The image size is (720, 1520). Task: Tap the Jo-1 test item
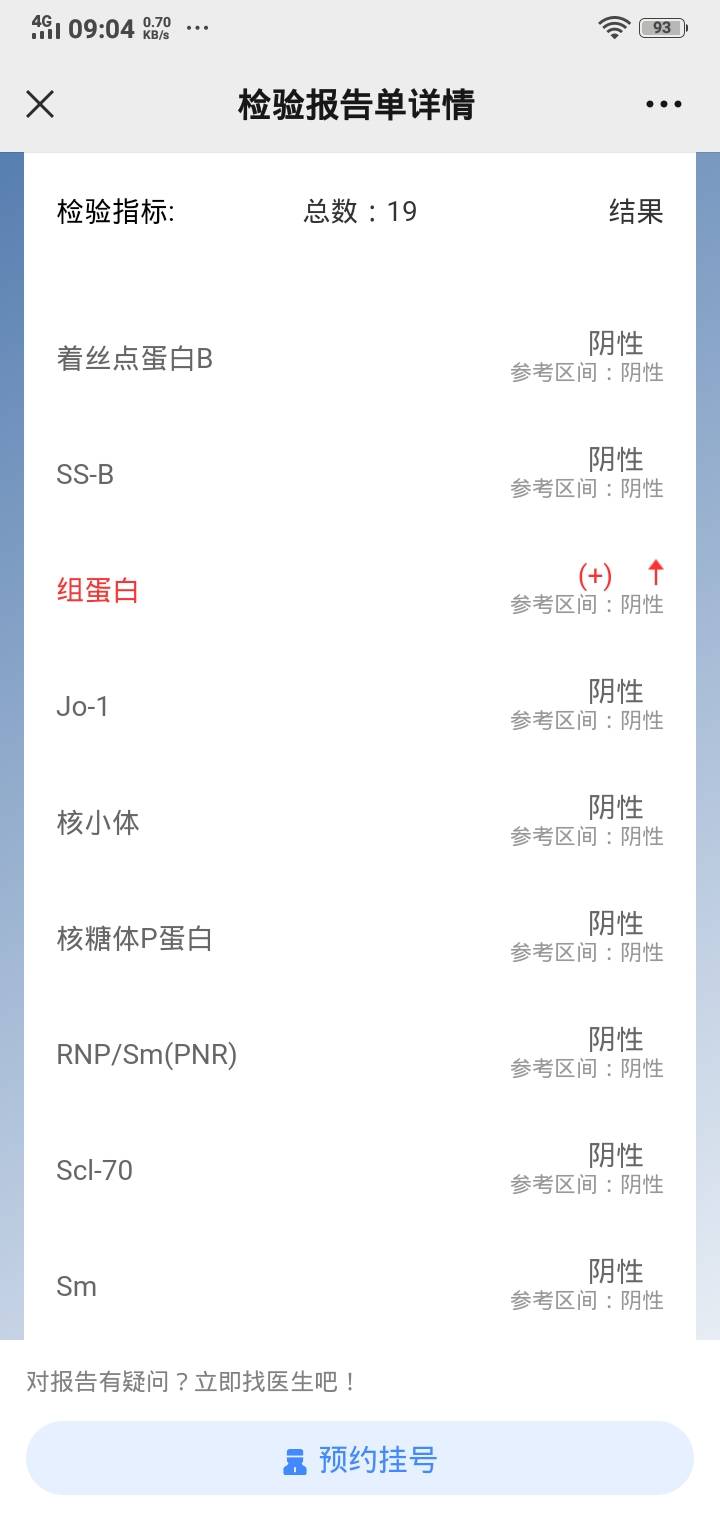[x=82, y=705]
